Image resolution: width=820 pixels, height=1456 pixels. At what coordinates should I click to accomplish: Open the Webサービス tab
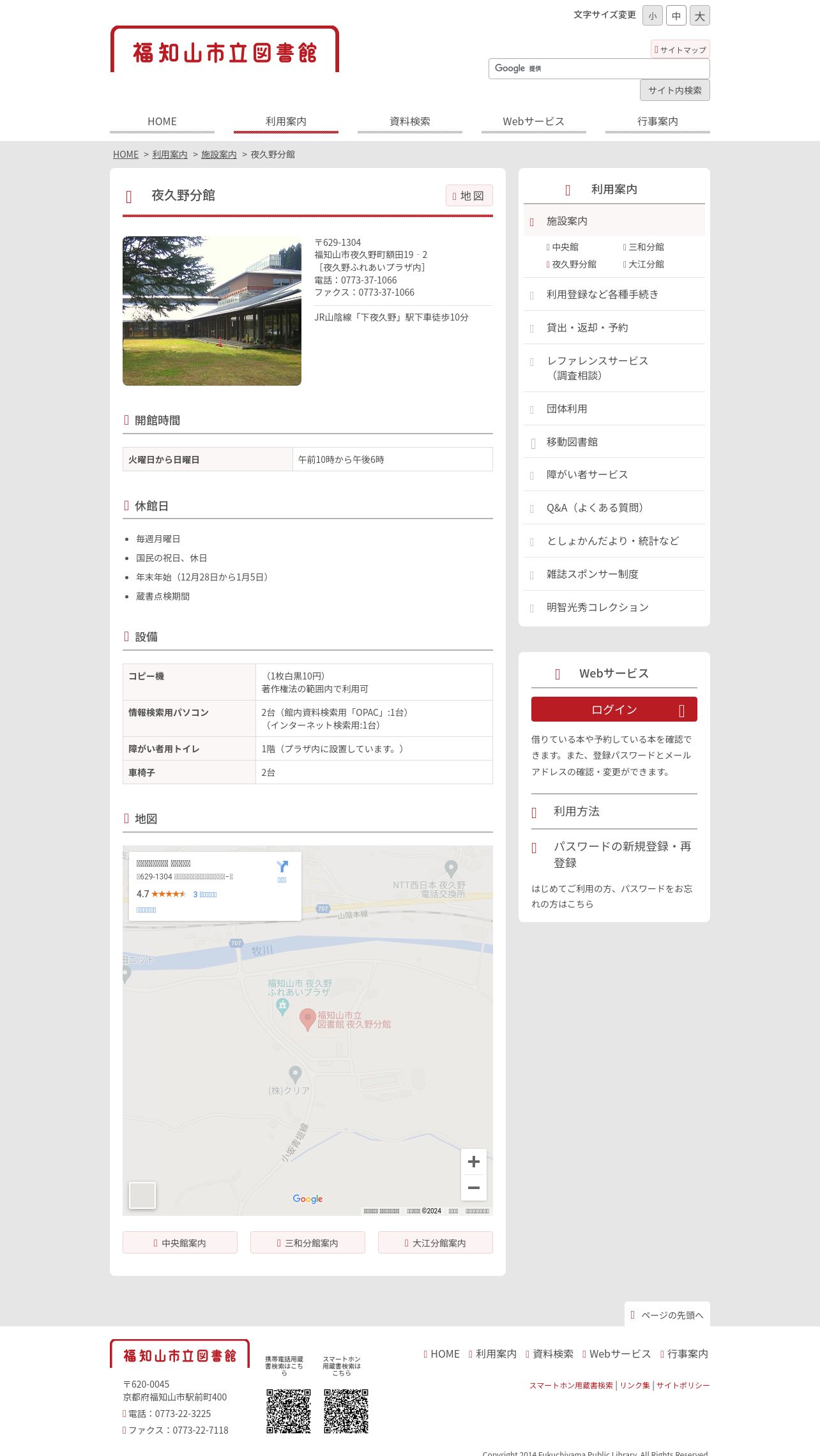coord(534,121)
